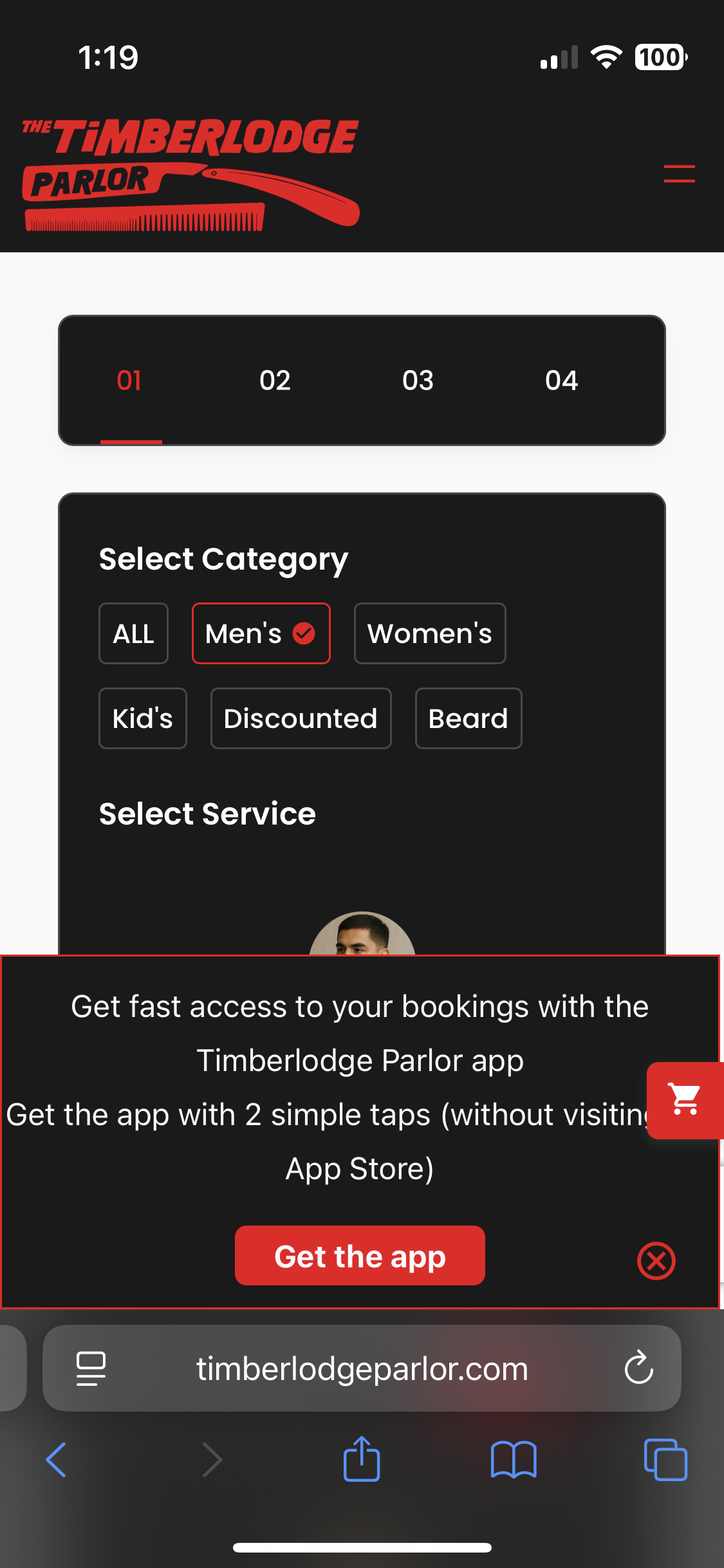Jump to step 03
Screen dimensions: 724x1568
[418, 380]
